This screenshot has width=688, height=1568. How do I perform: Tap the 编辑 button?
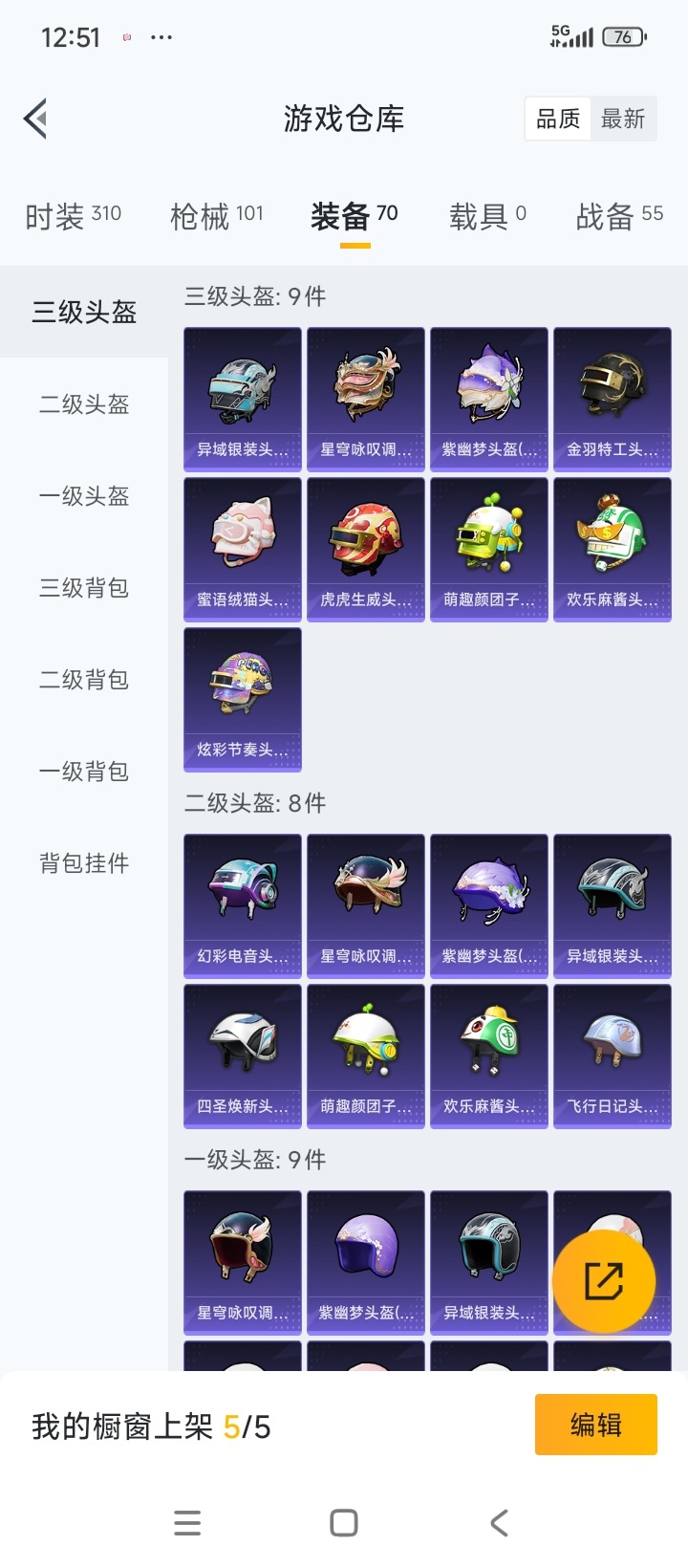click(595, 1425)
